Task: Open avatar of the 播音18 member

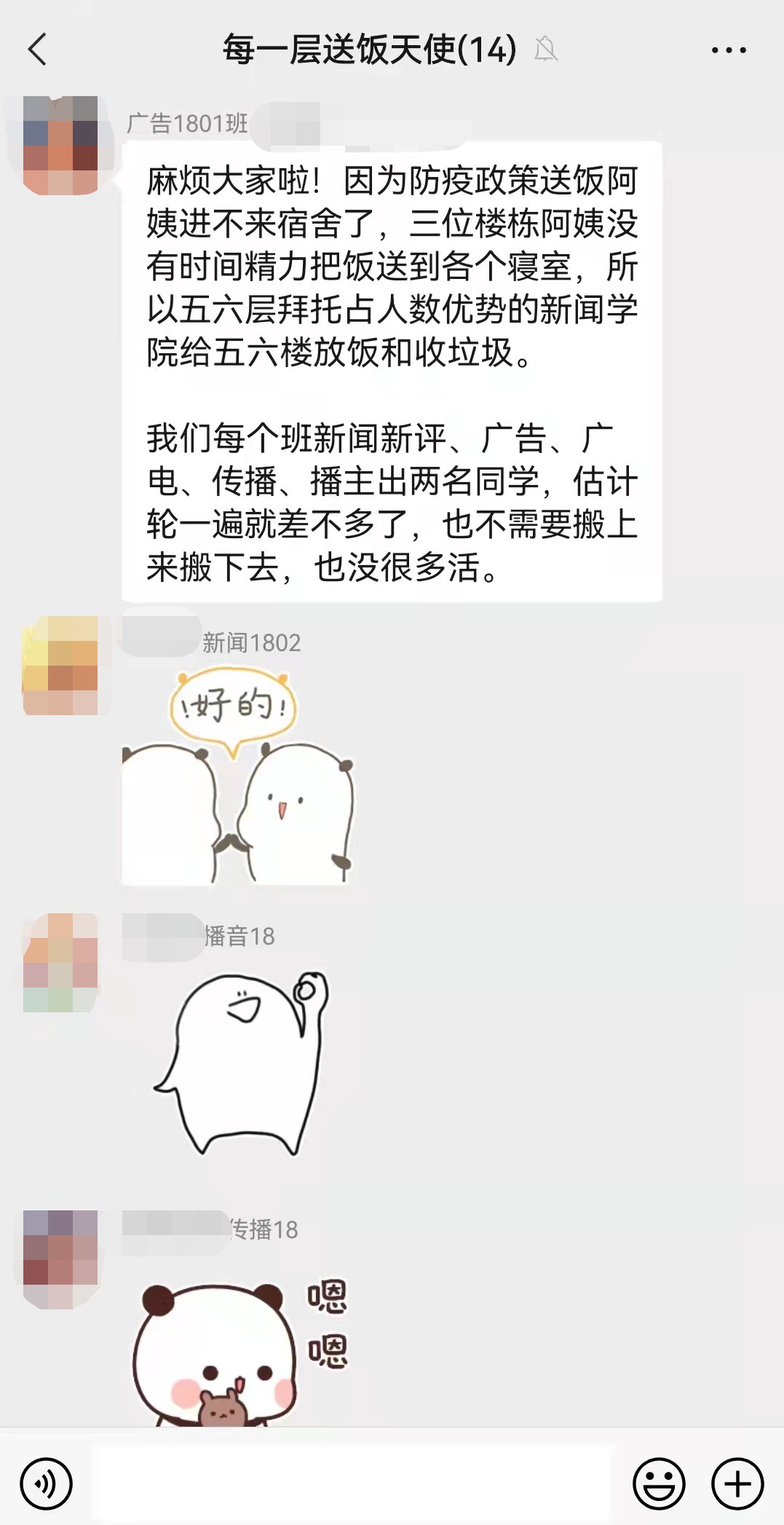Action: click(x=60, y=962)
